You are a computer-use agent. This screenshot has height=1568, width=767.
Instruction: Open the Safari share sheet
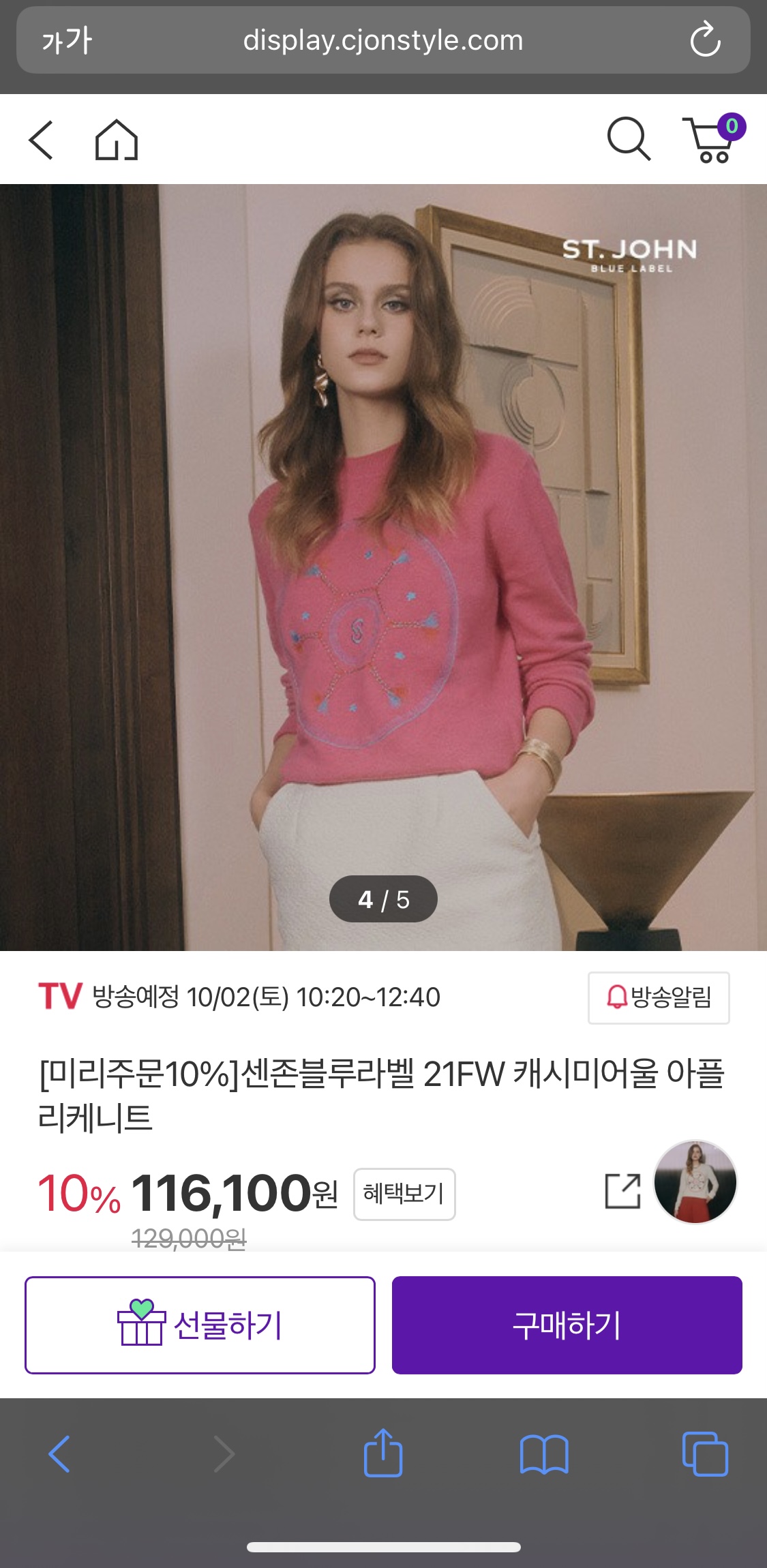pyautogui.click(x=383, y=1453)
